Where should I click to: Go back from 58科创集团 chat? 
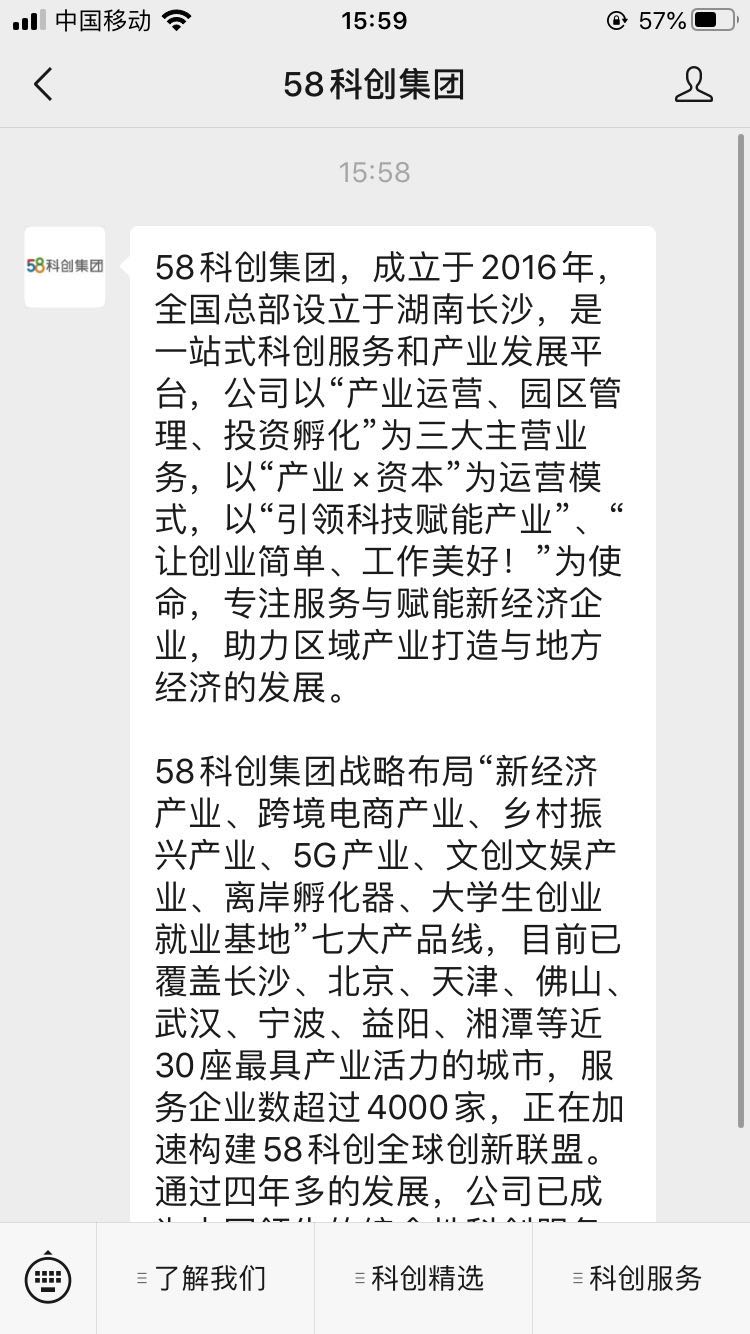pos(43,85)
